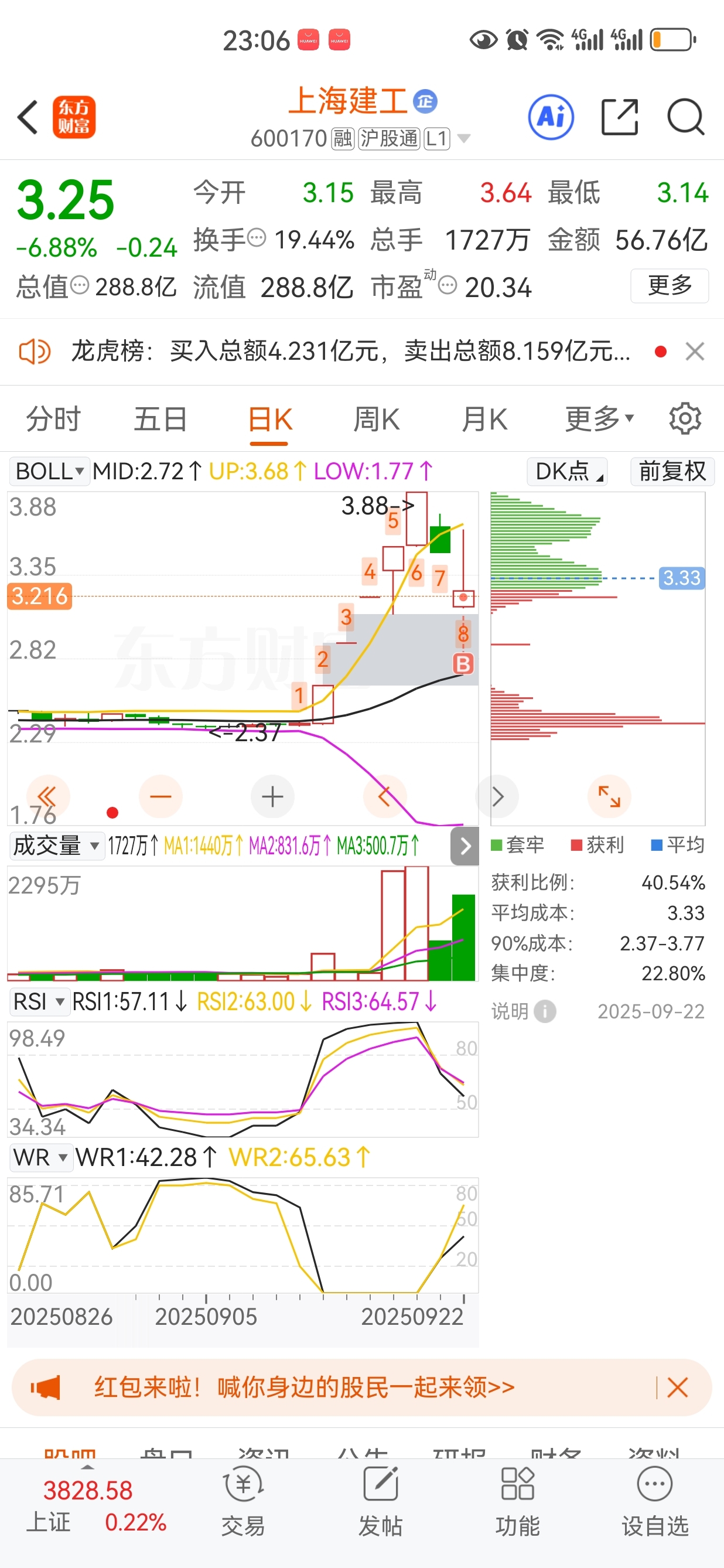Tap the 前复权 adjustment button

coord(672,471)
